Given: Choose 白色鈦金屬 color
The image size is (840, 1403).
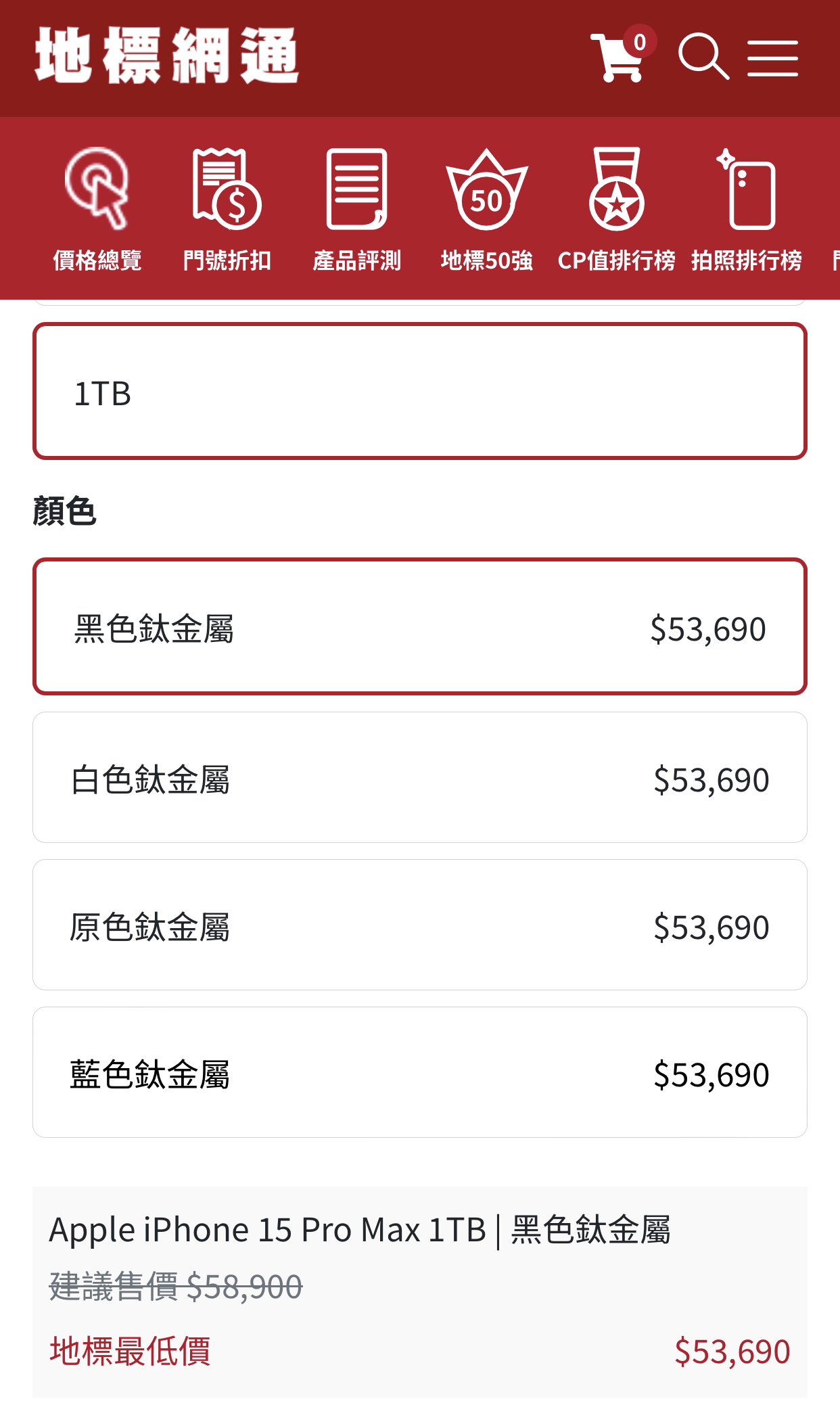Looking at the screenshot, I should [x=420, y=777].
